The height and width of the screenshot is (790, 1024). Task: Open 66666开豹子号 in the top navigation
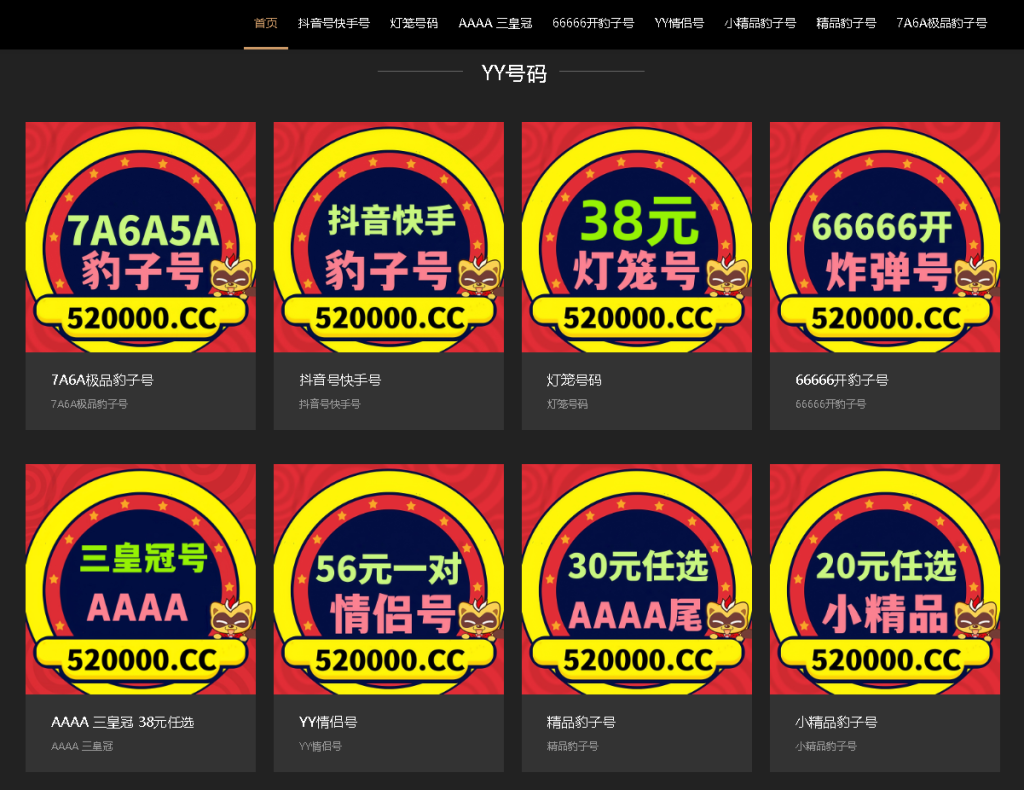(x=593, y=23)
